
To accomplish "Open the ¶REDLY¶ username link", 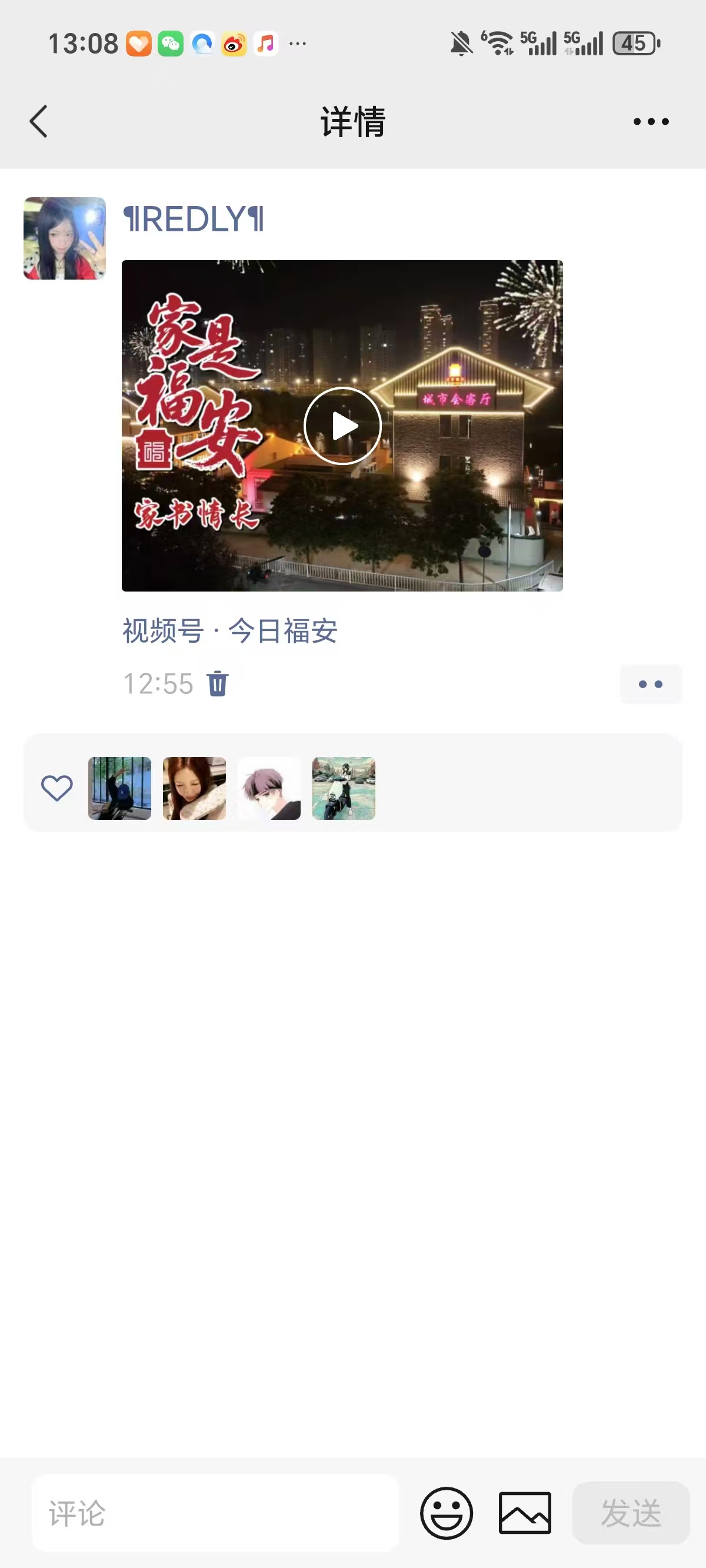I will [194, 219].
